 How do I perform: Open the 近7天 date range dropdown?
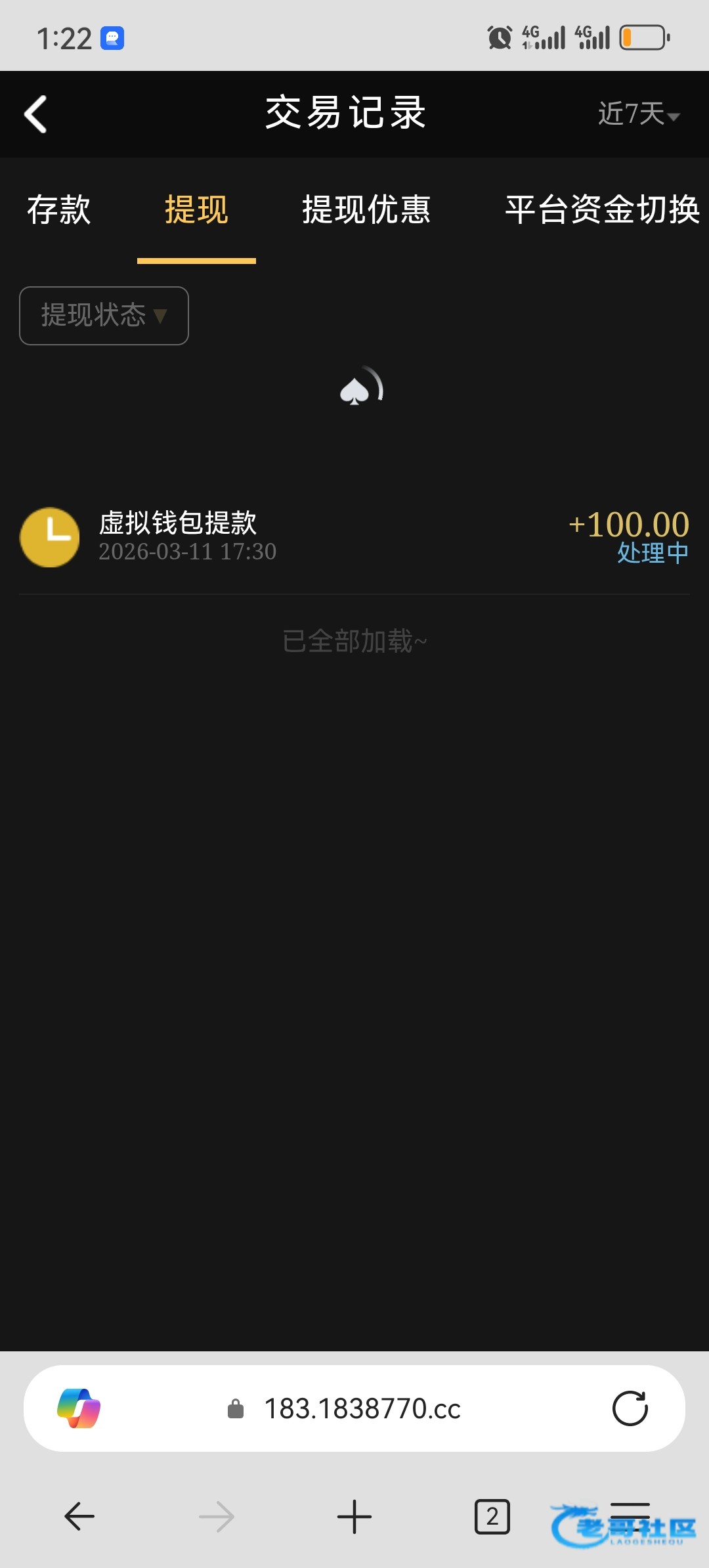(x=637, y=114)
